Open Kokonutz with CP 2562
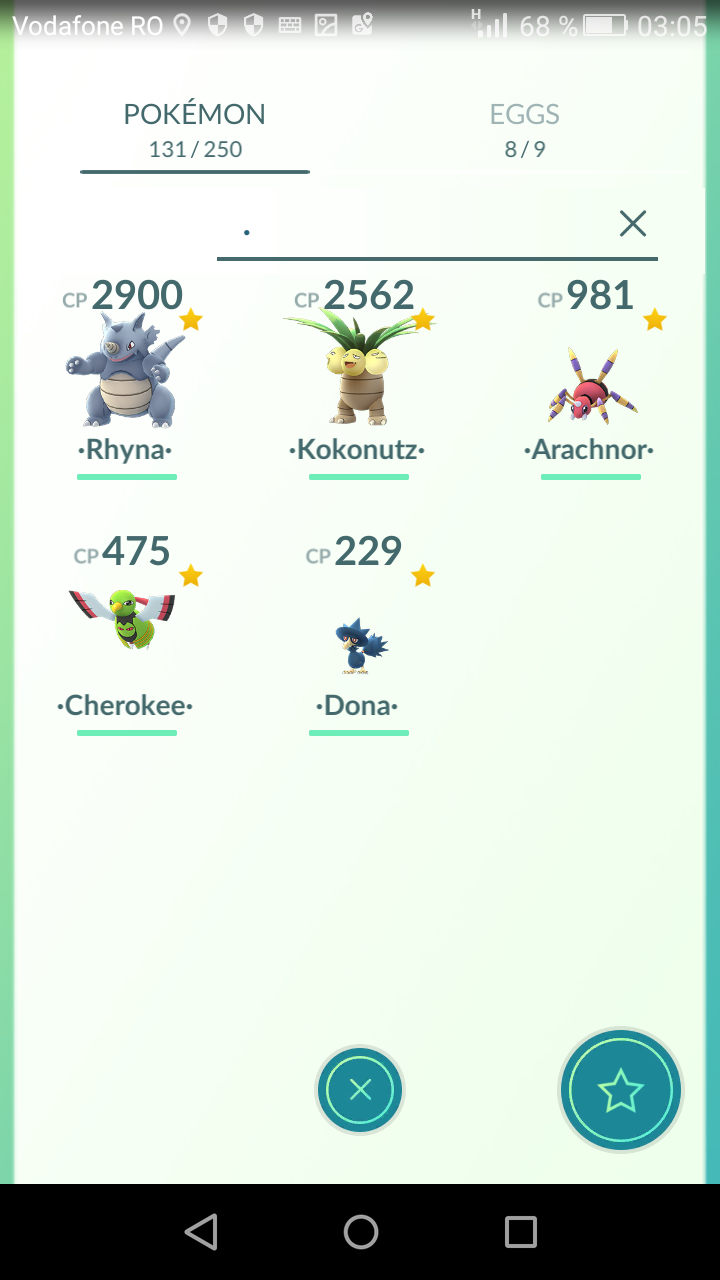Screen dimensions: 720x1280 pyautogui.click(x=358, y=378)
